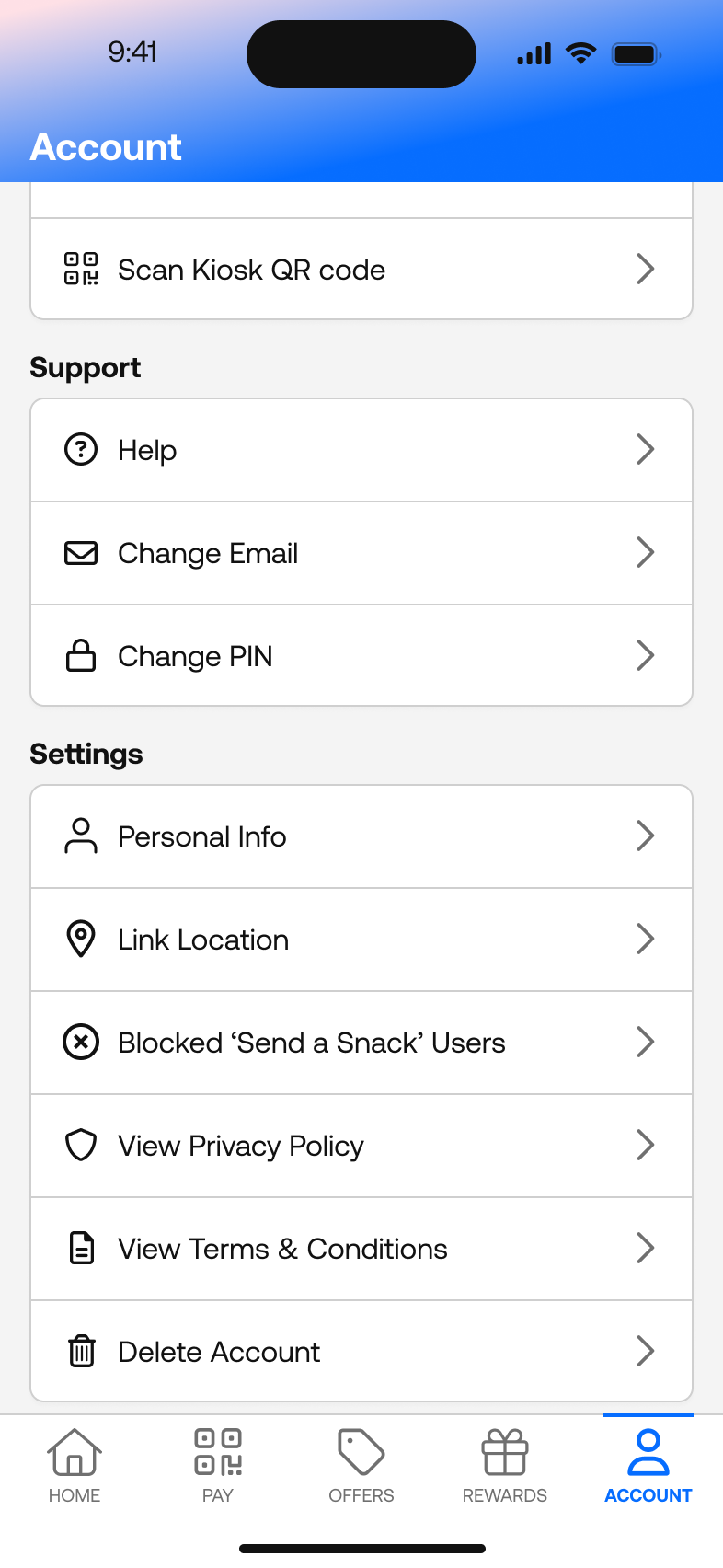Open the Offers tab
The width and height of the screenshot is (723, 1568).
361,1465
